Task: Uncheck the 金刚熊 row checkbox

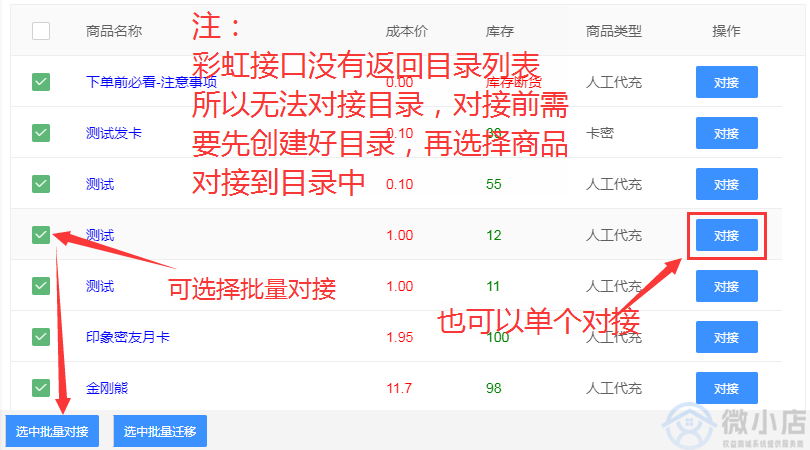Action: pos(41,388)
